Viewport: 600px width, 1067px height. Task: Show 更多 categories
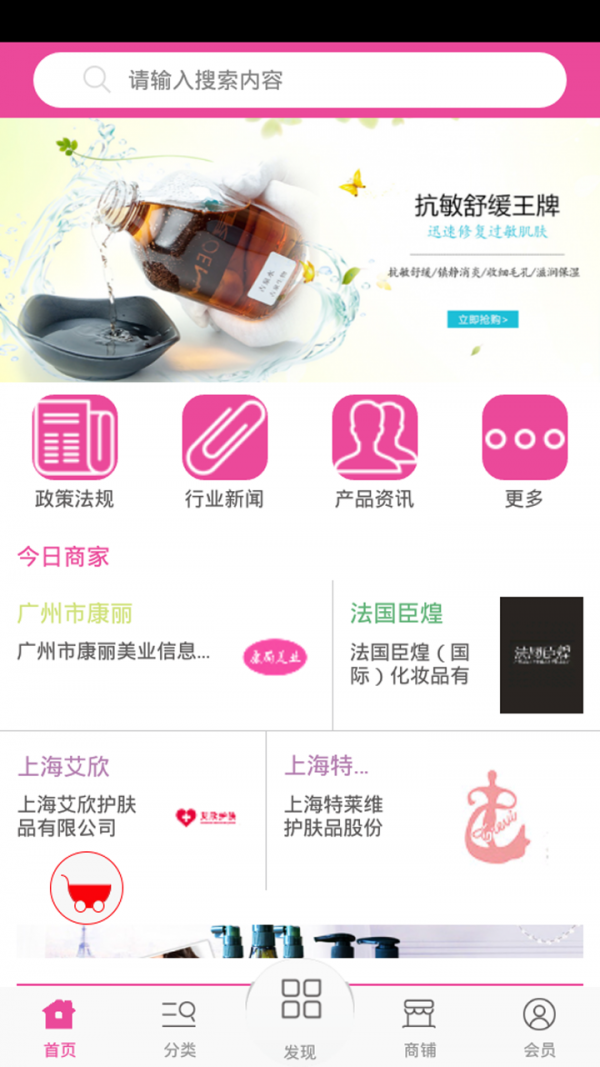(524, 450)
